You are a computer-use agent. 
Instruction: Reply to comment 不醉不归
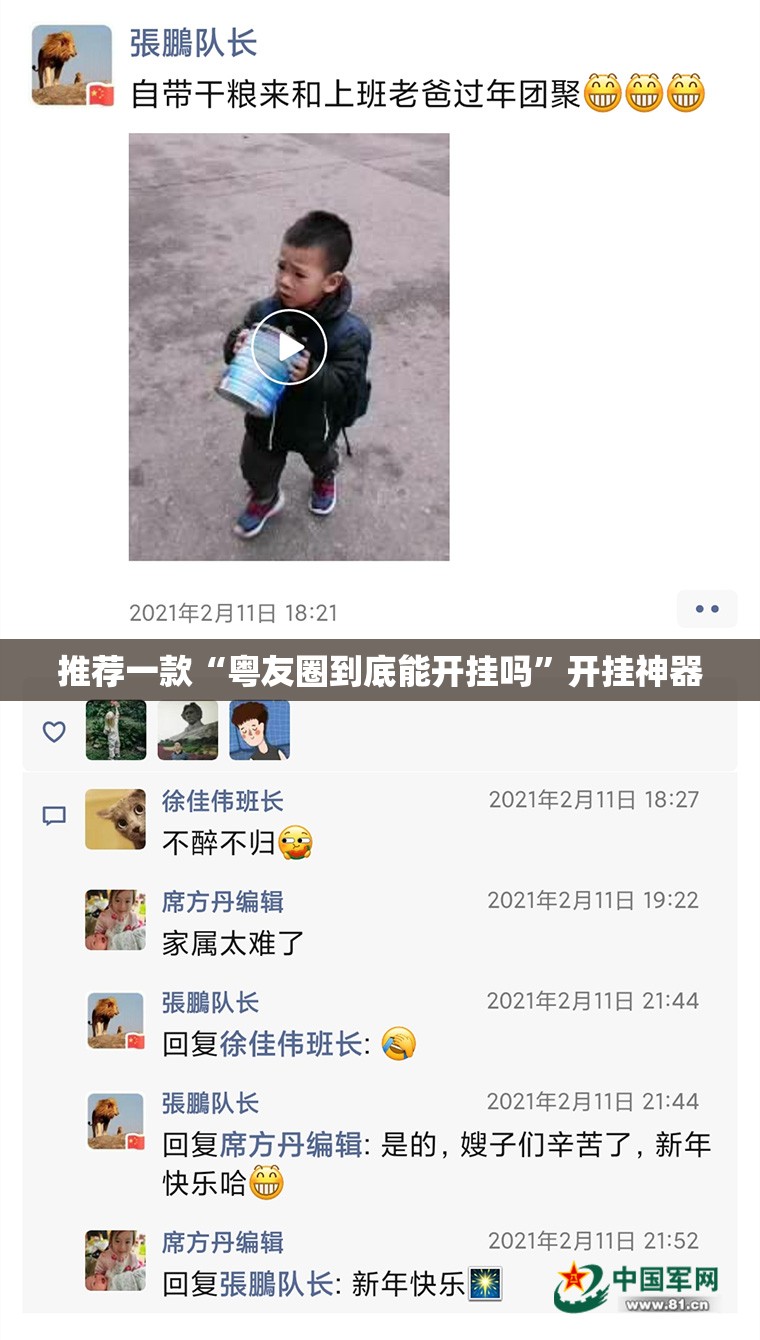pos(218,843)
